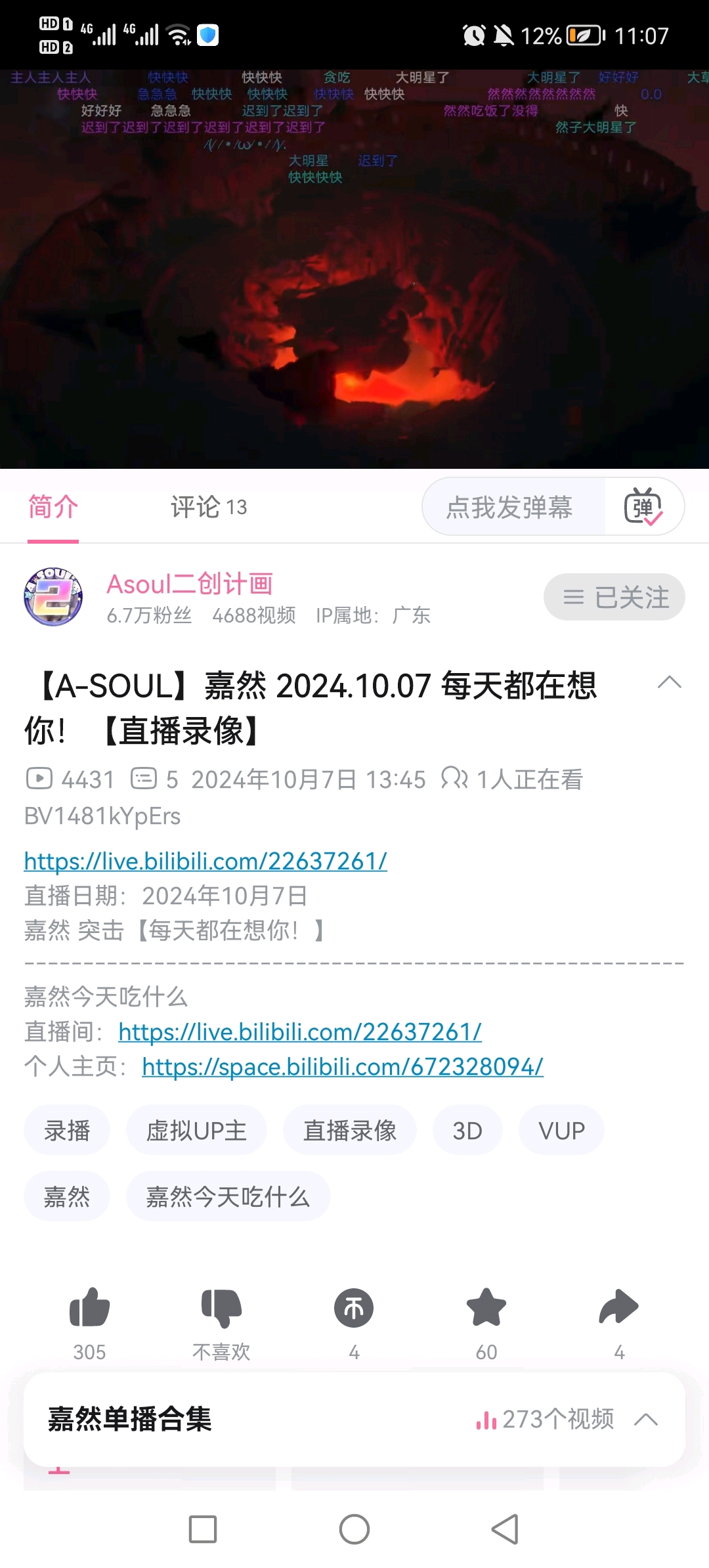Select the 直播录像 tag

point(350,1131)
